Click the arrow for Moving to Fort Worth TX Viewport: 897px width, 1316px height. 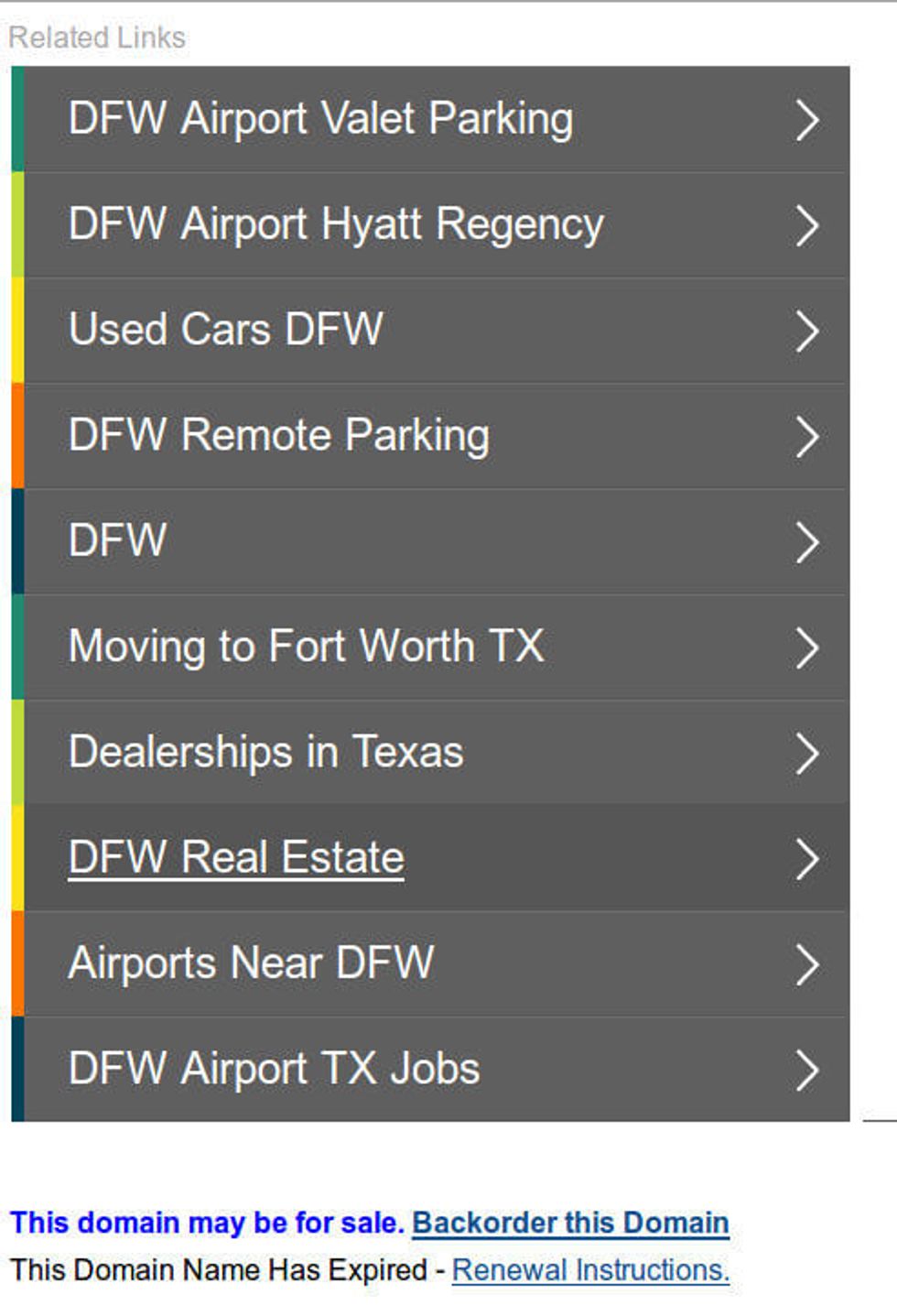point(805,647)
